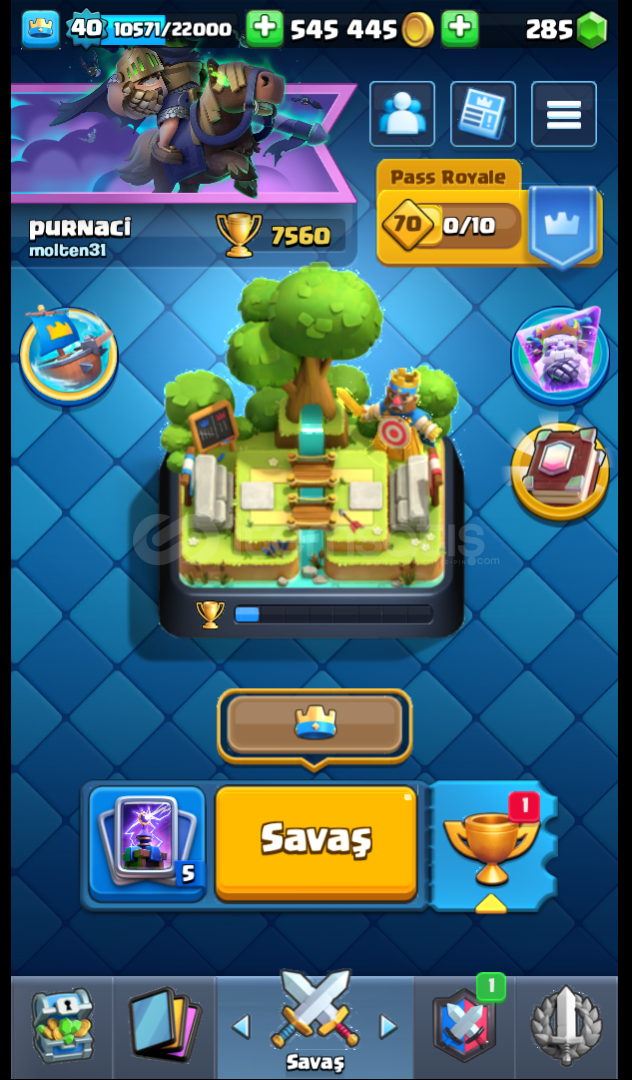The image size is (632, 1080).
Task: Open the book of cards icon
Action: (560, 472)
